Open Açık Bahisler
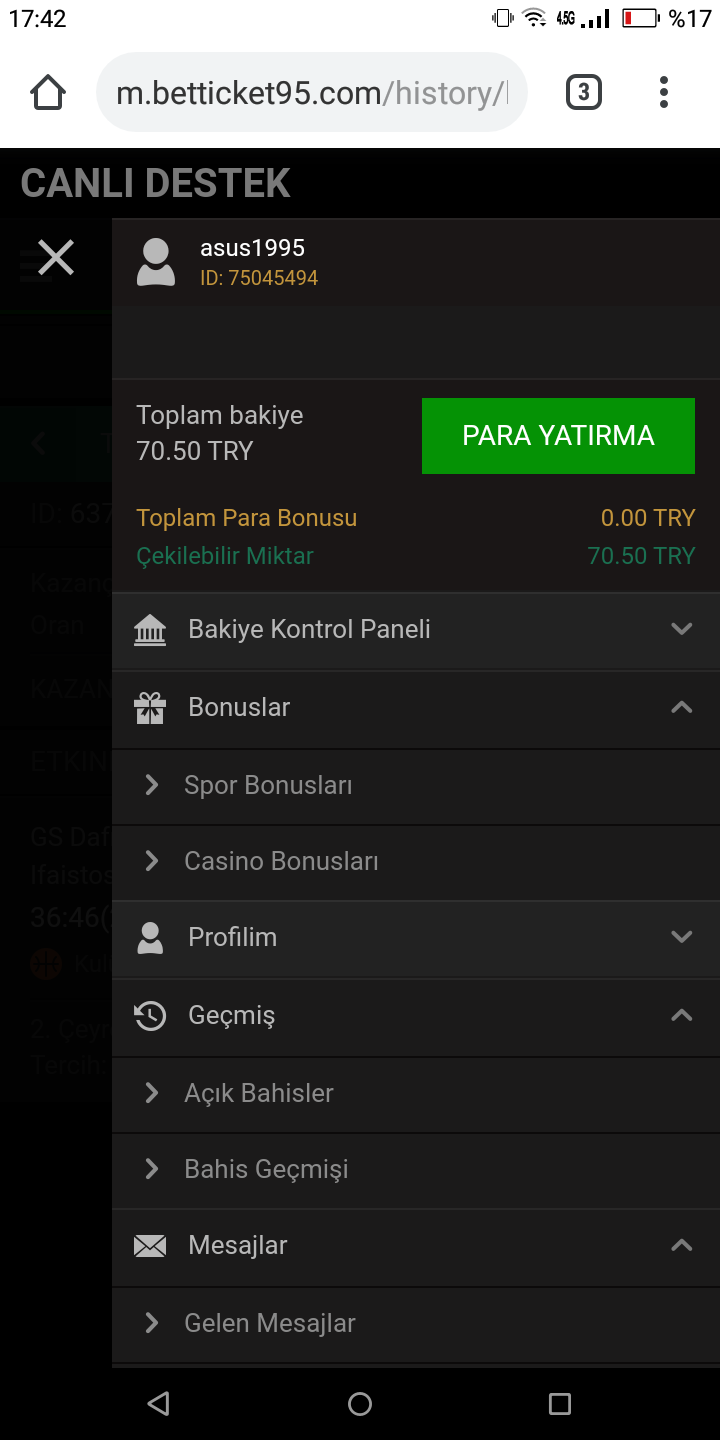This screenshot has height=1440, width=720. (416, 1094)
